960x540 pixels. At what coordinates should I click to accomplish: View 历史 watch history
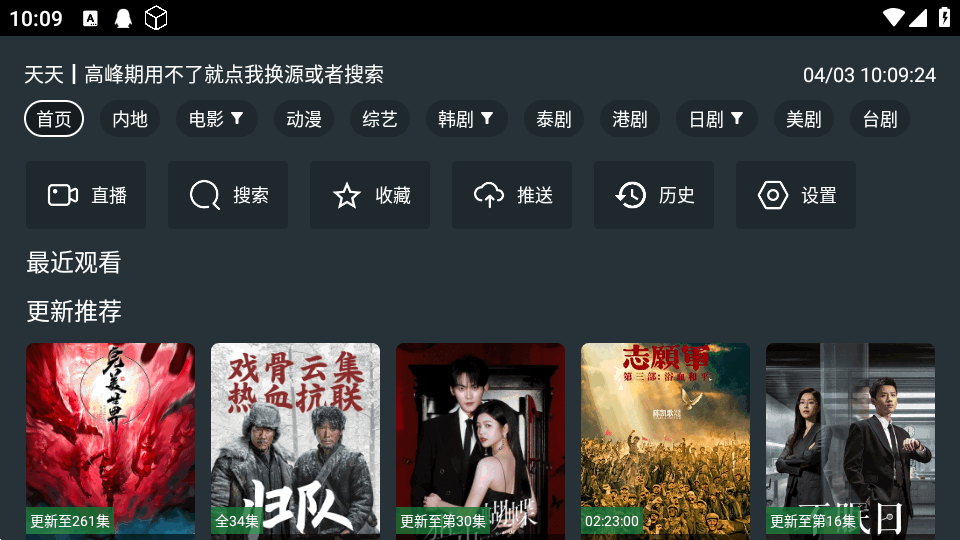(654, 195)
